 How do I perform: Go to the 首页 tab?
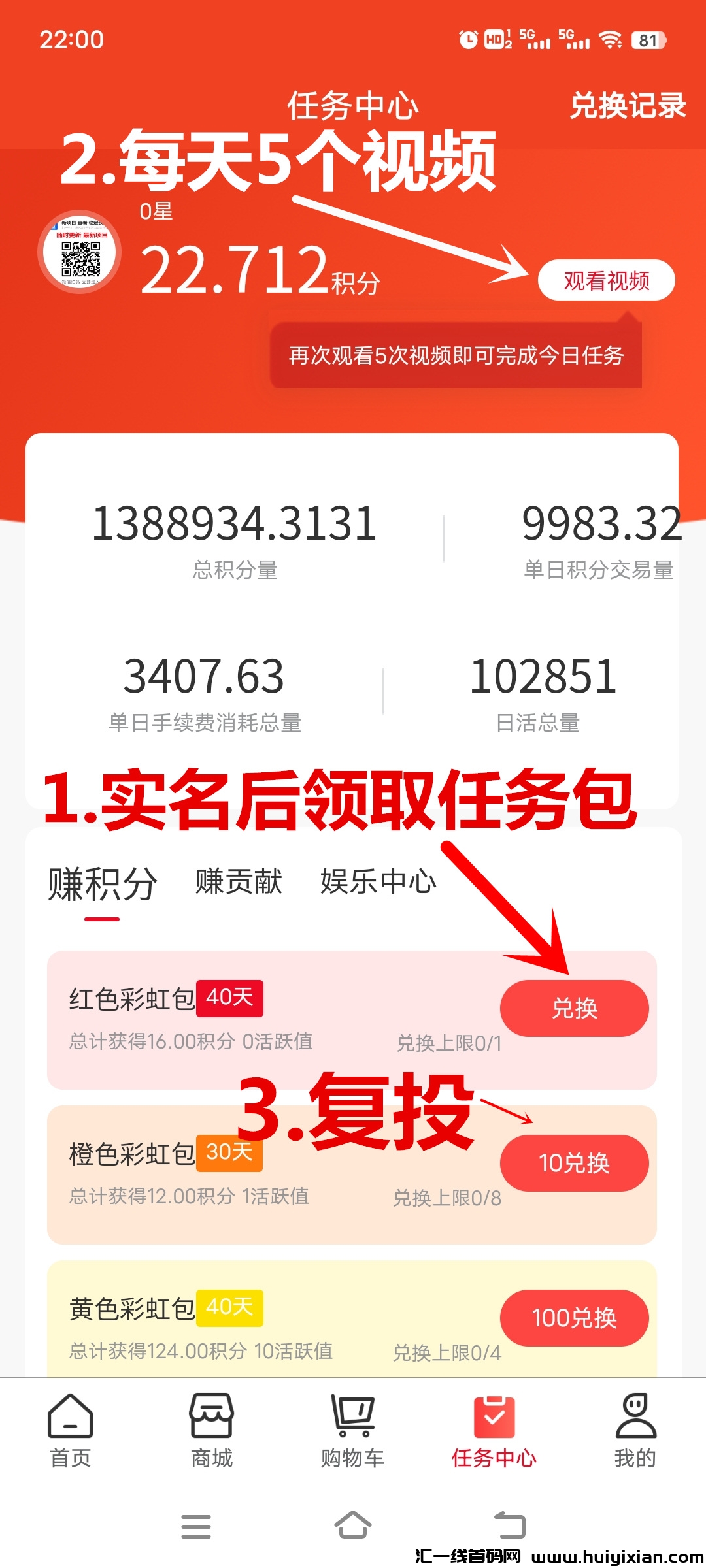click(71, 1431)
